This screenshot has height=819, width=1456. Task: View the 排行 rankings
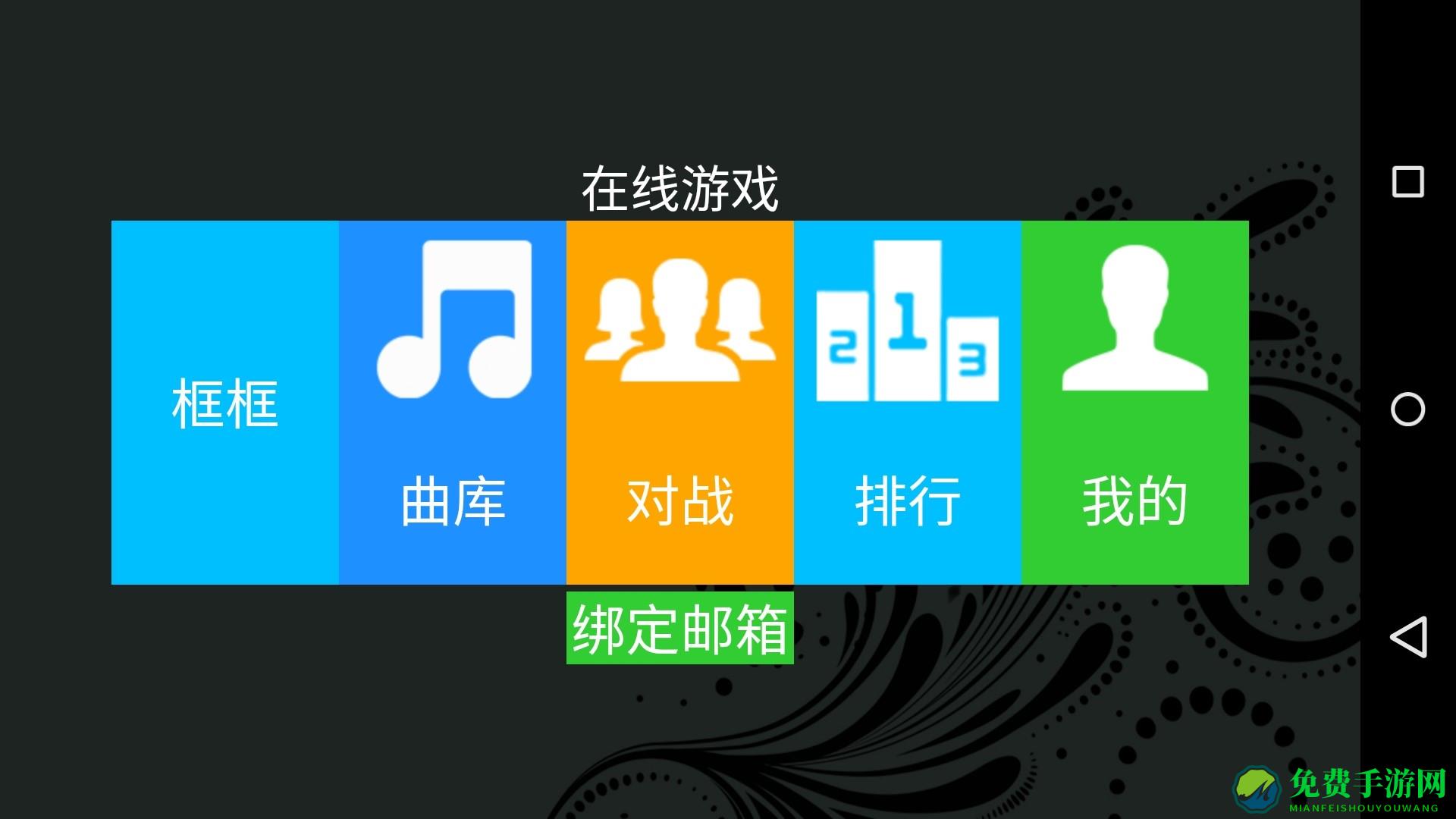click(907, 403)
